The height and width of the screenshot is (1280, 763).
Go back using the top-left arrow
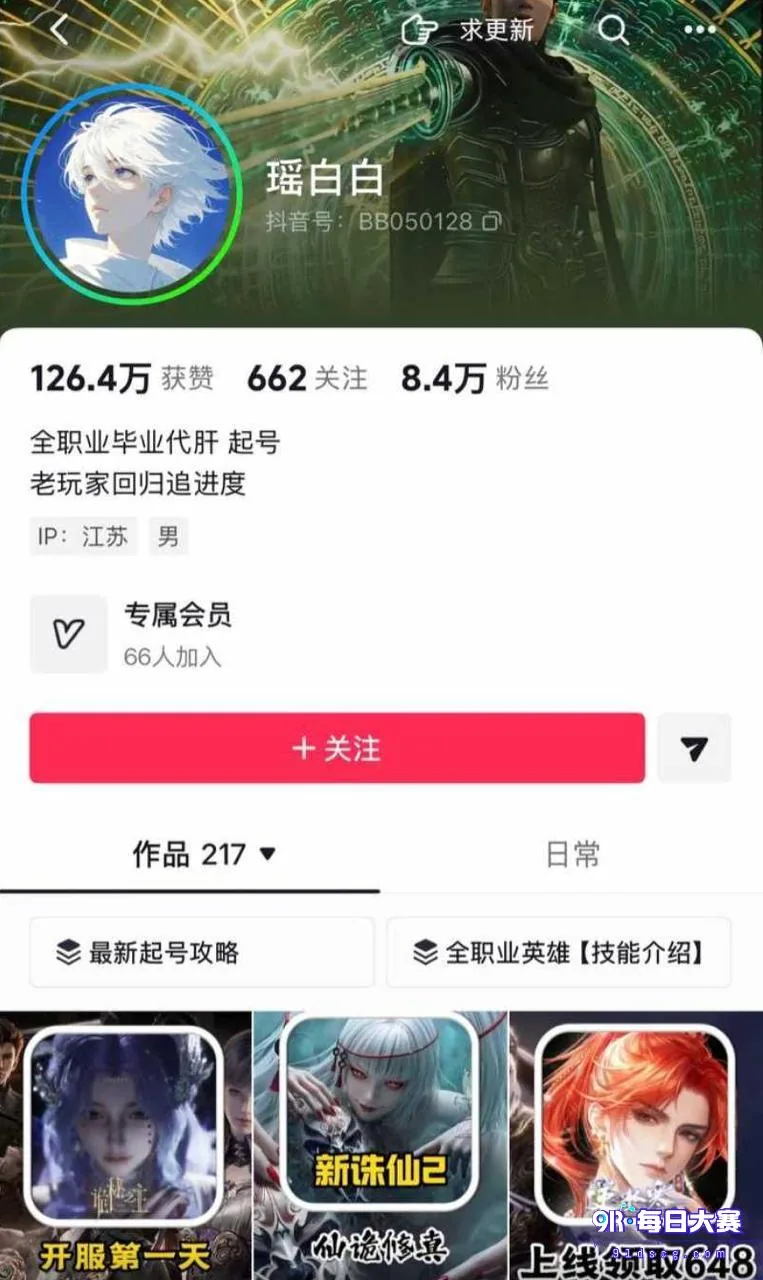tap(59, 30)
